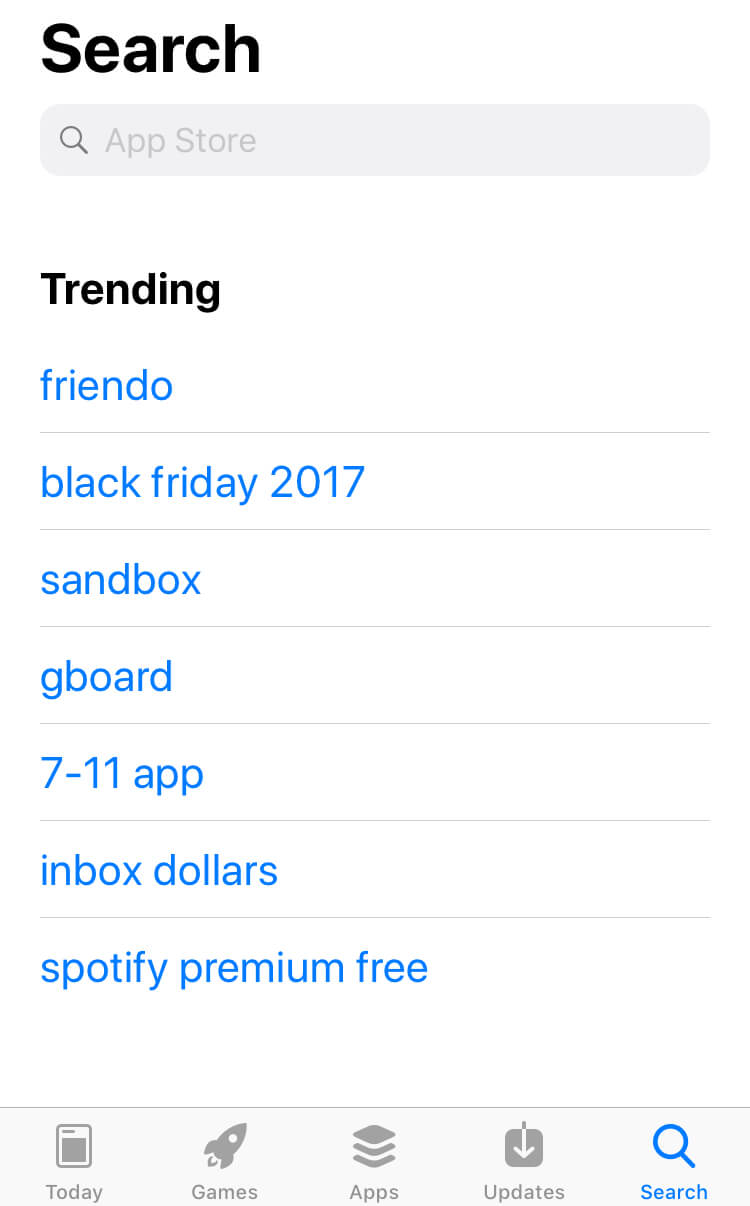This screenshot has width=750, height=1206.
Task: Search trending term friendo
Action: point(107,386)
